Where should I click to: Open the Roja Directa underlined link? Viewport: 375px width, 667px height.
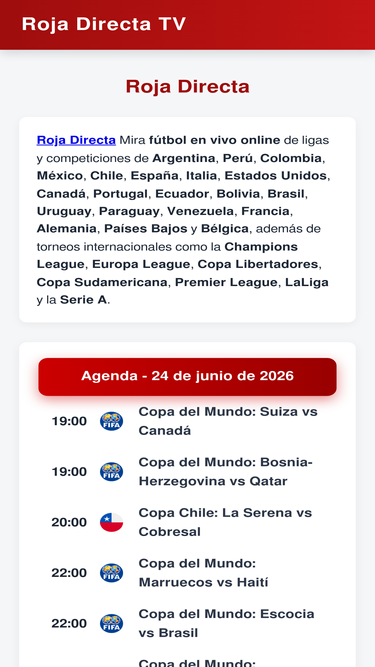pos(76,140)
